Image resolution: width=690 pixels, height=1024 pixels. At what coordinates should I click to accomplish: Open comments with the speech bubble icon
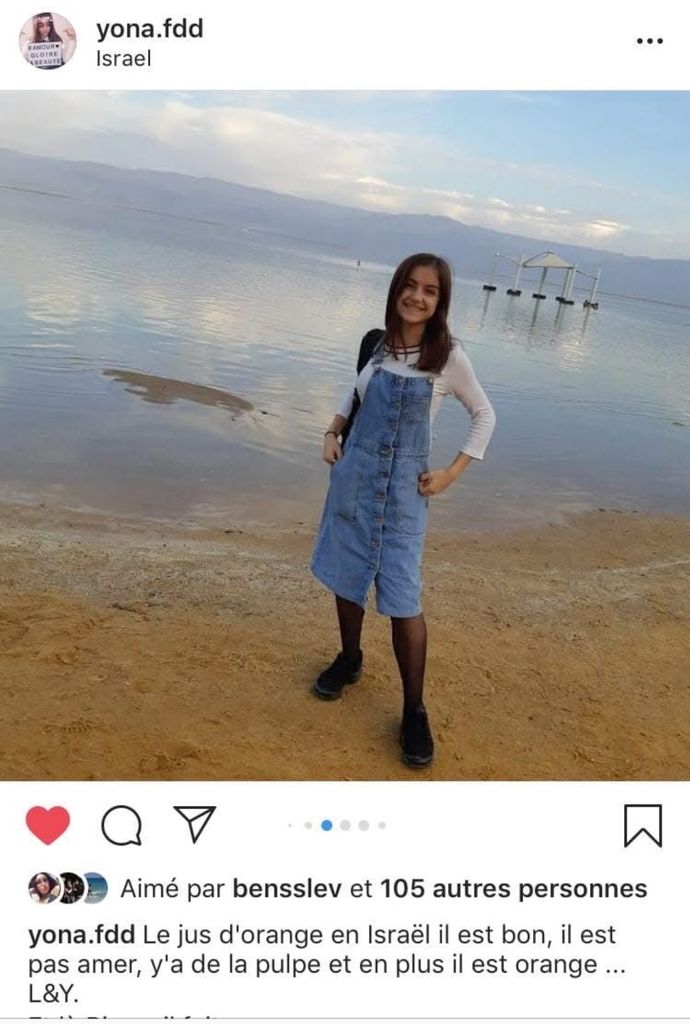(x=121, y=825)
